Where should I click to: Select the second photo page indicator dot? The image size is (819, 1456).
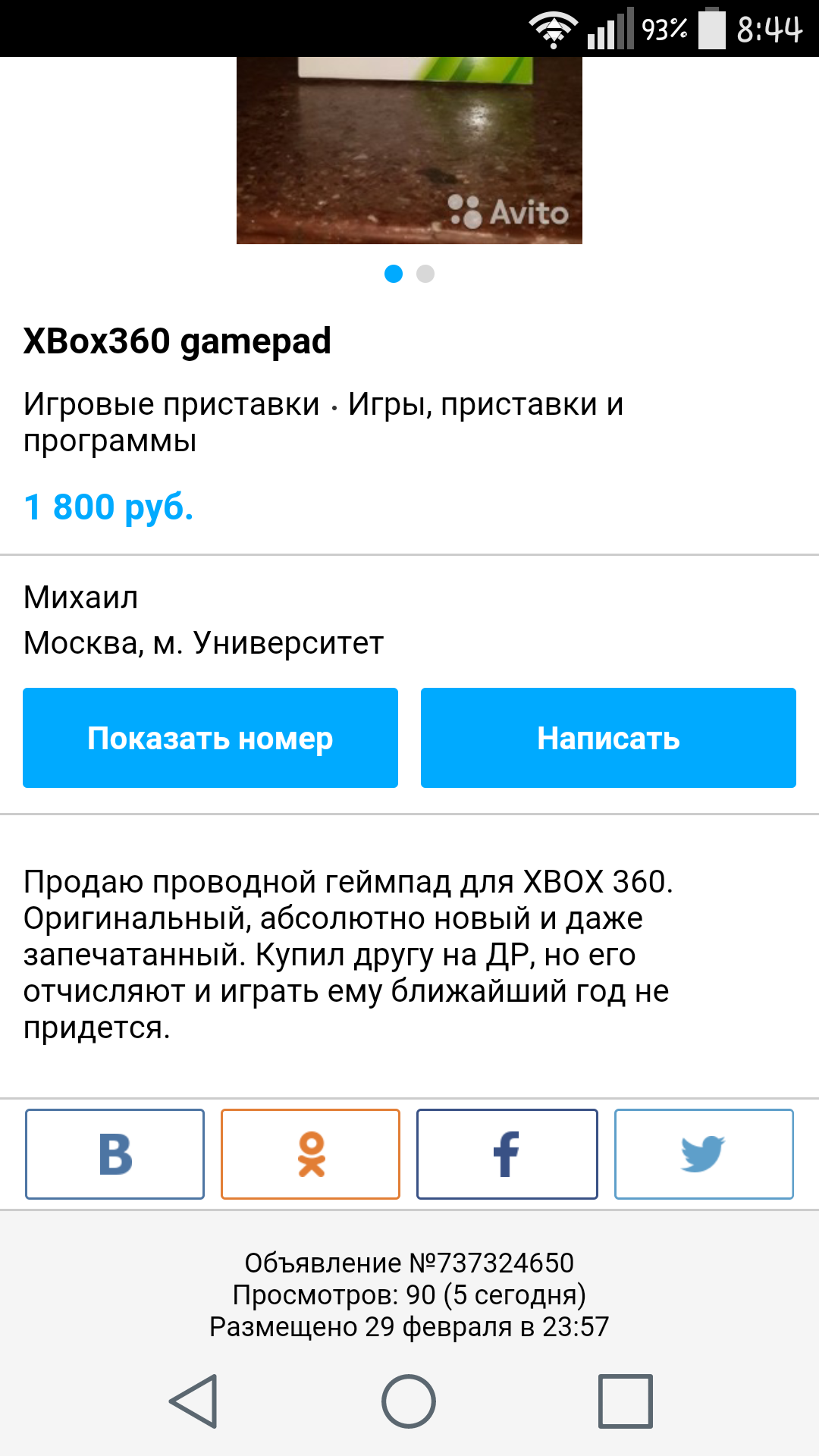point(425,274)
